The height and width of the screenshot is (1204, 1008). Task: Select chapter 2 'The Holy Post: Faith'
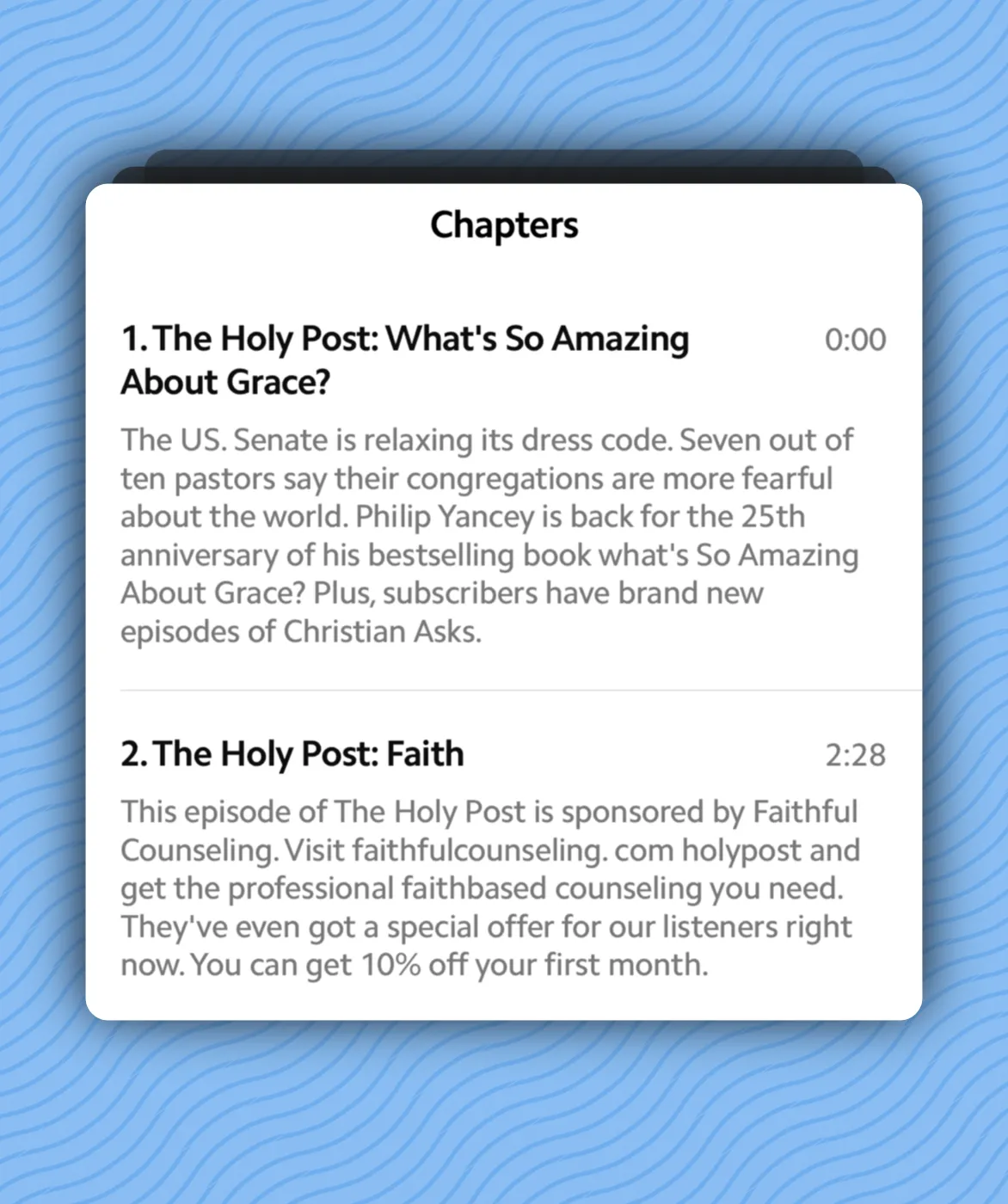coord(292,754)
